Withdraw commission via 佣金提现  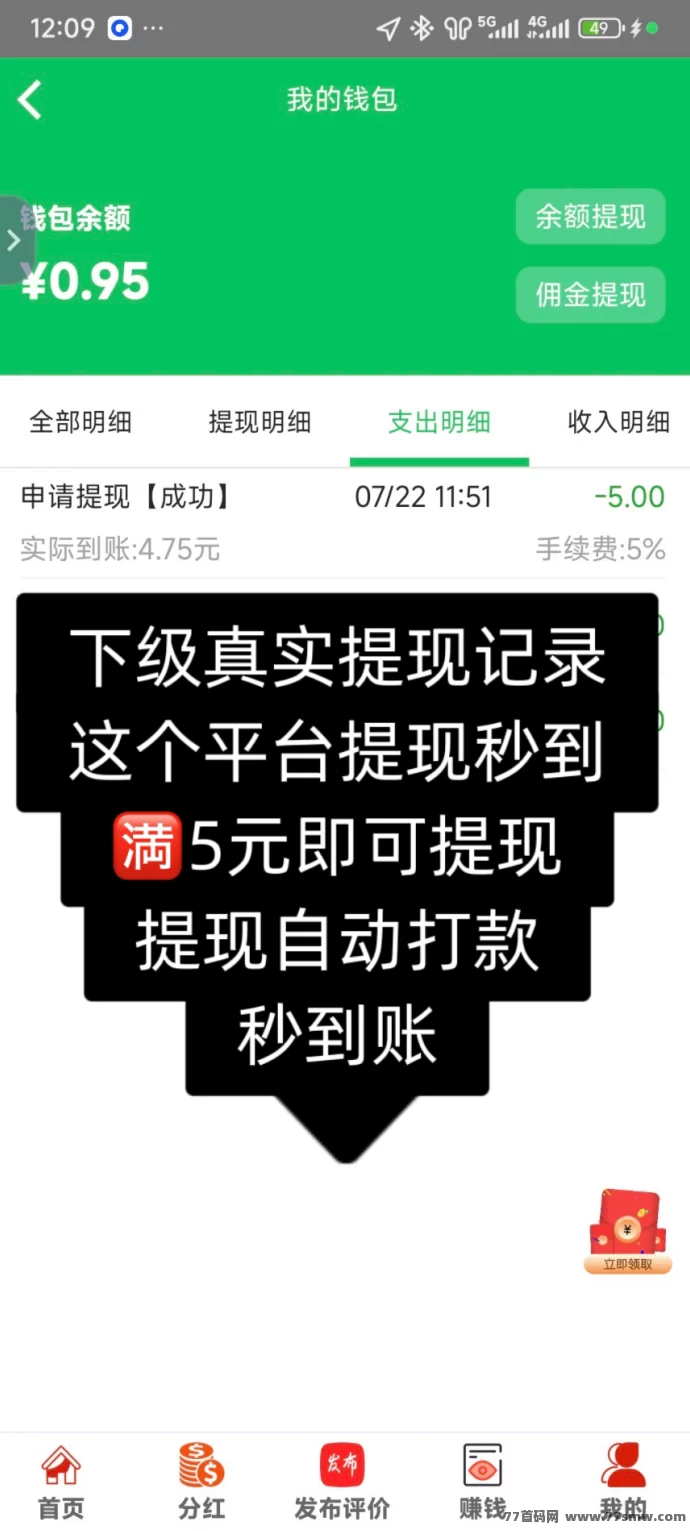click(x=590, y=295)
